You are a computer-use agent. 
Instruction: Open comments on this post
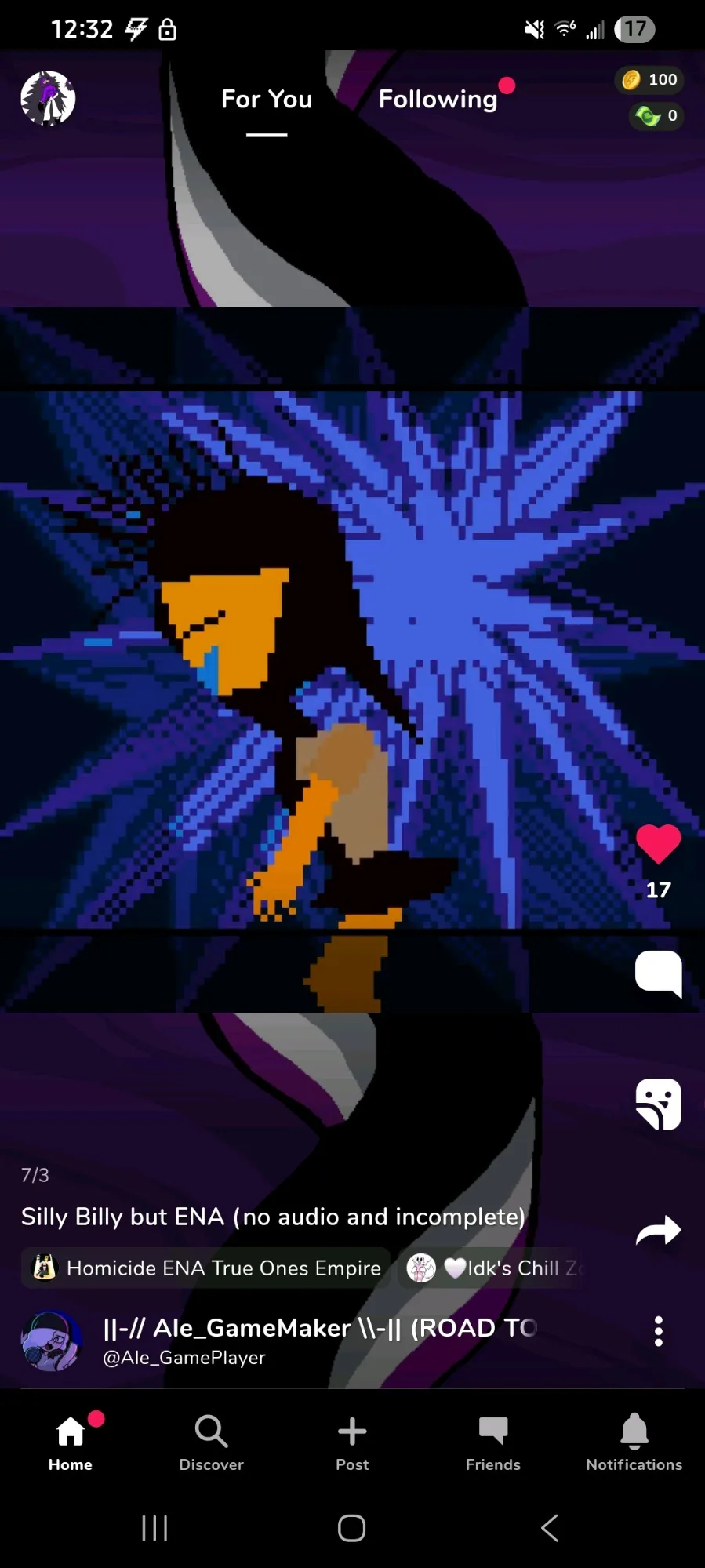(x=658, y=973)
